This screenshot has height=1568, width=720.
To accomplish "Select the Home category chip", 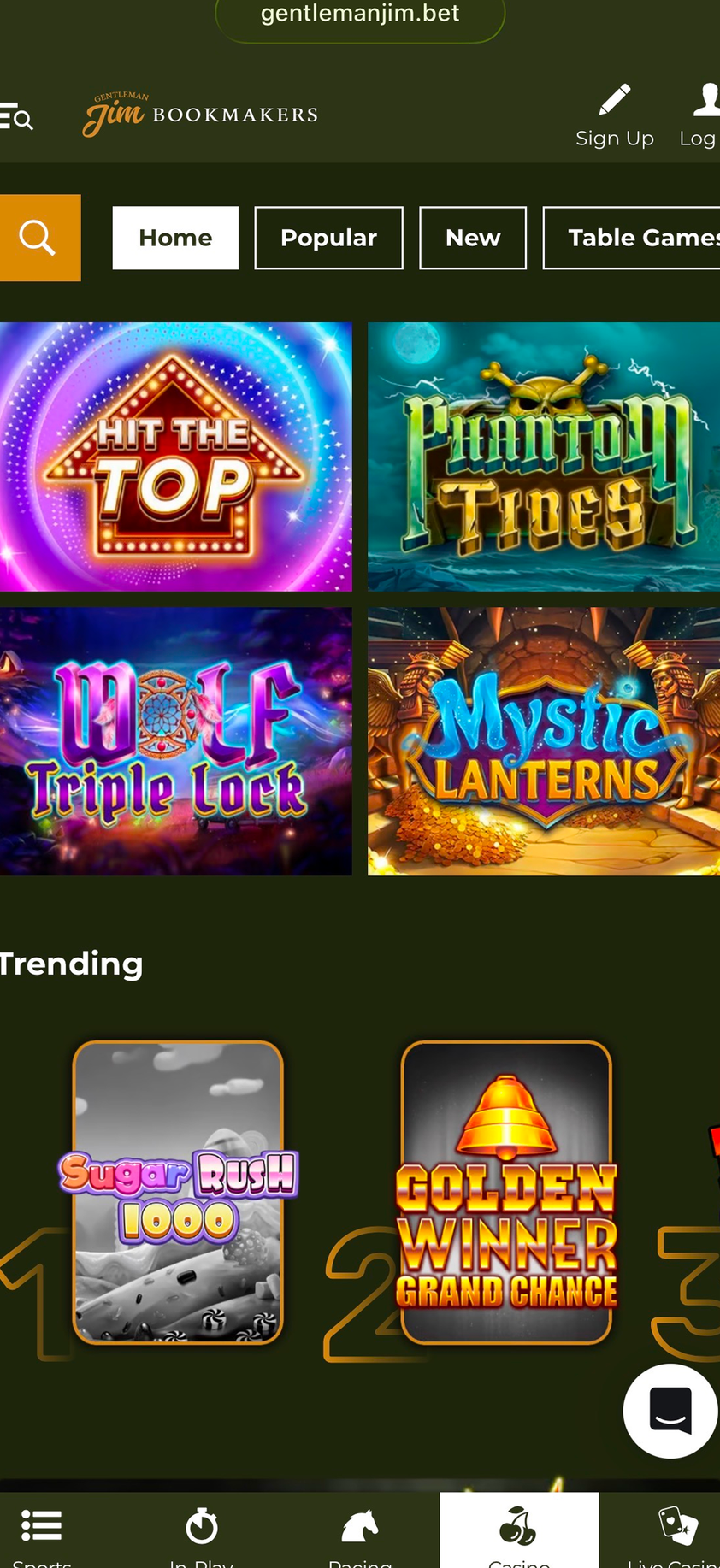I will coord(175,238).
